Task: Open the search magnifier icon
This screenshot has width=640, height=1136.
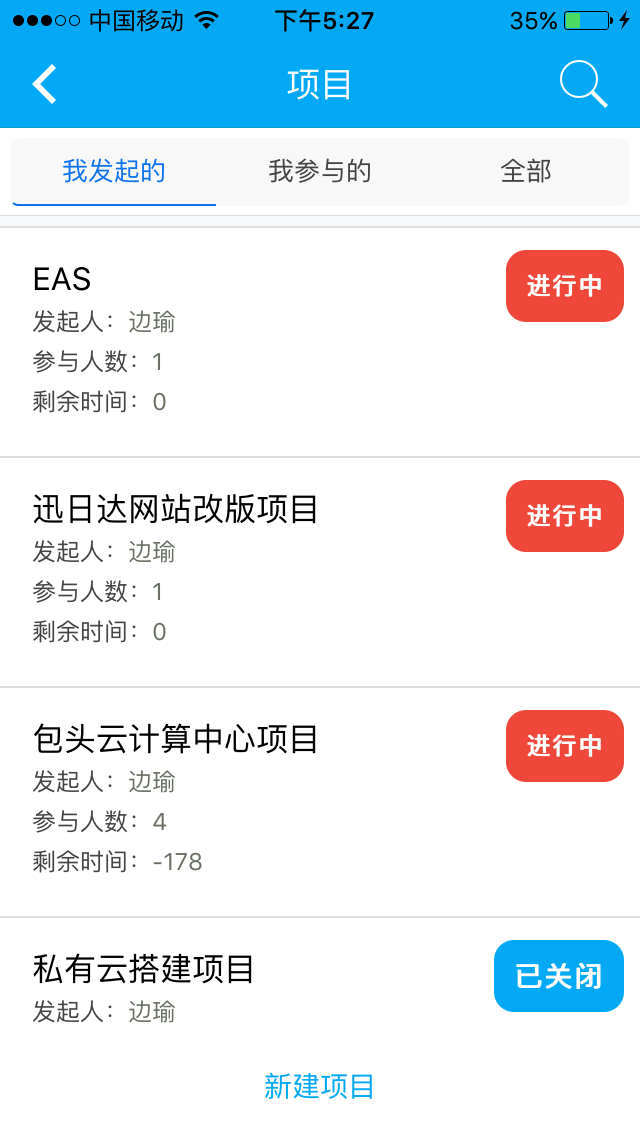Action: point(583,83)
